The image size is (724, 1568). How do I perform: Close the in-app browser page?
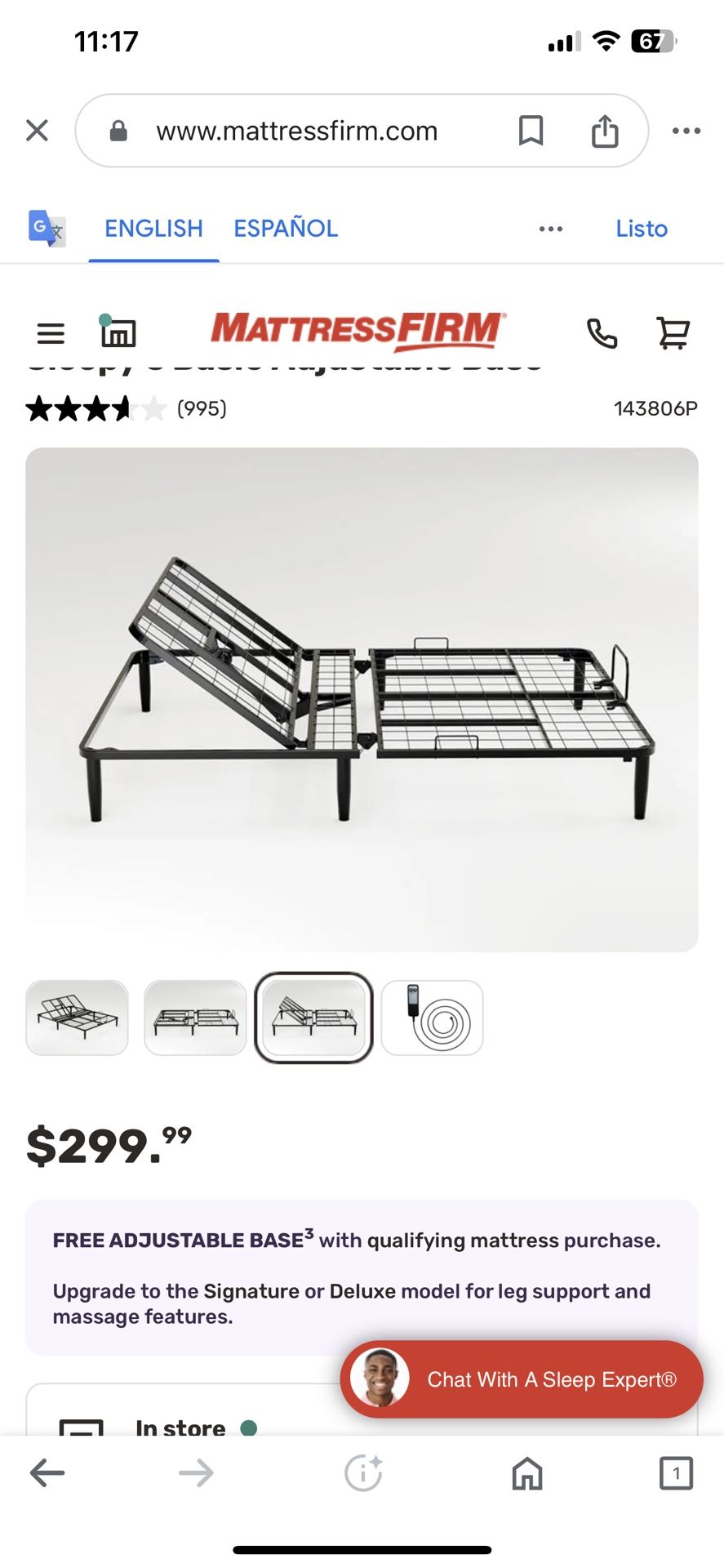pyautogui.click(x=38, y=131)
